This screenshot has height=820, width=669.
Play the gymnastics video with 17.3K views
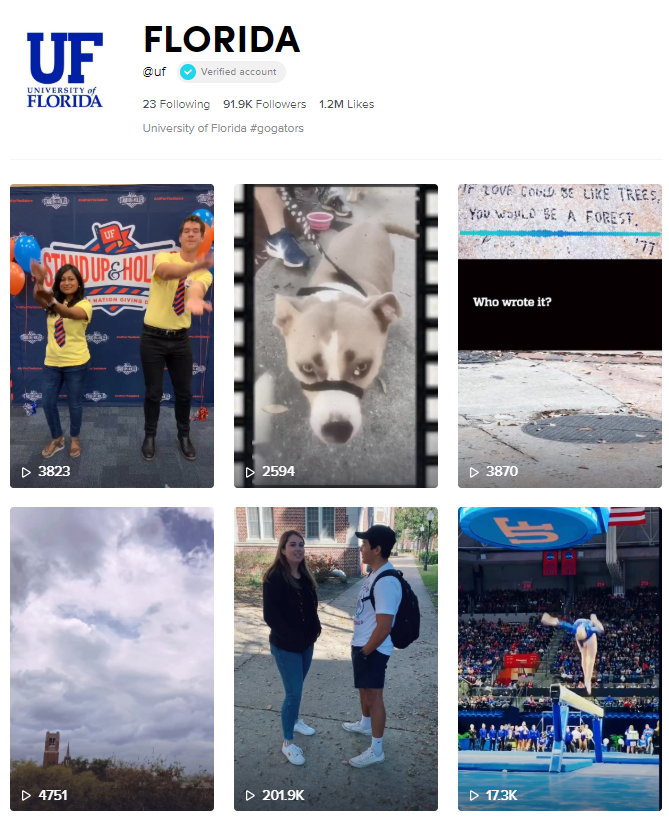(x=560, y=658)
